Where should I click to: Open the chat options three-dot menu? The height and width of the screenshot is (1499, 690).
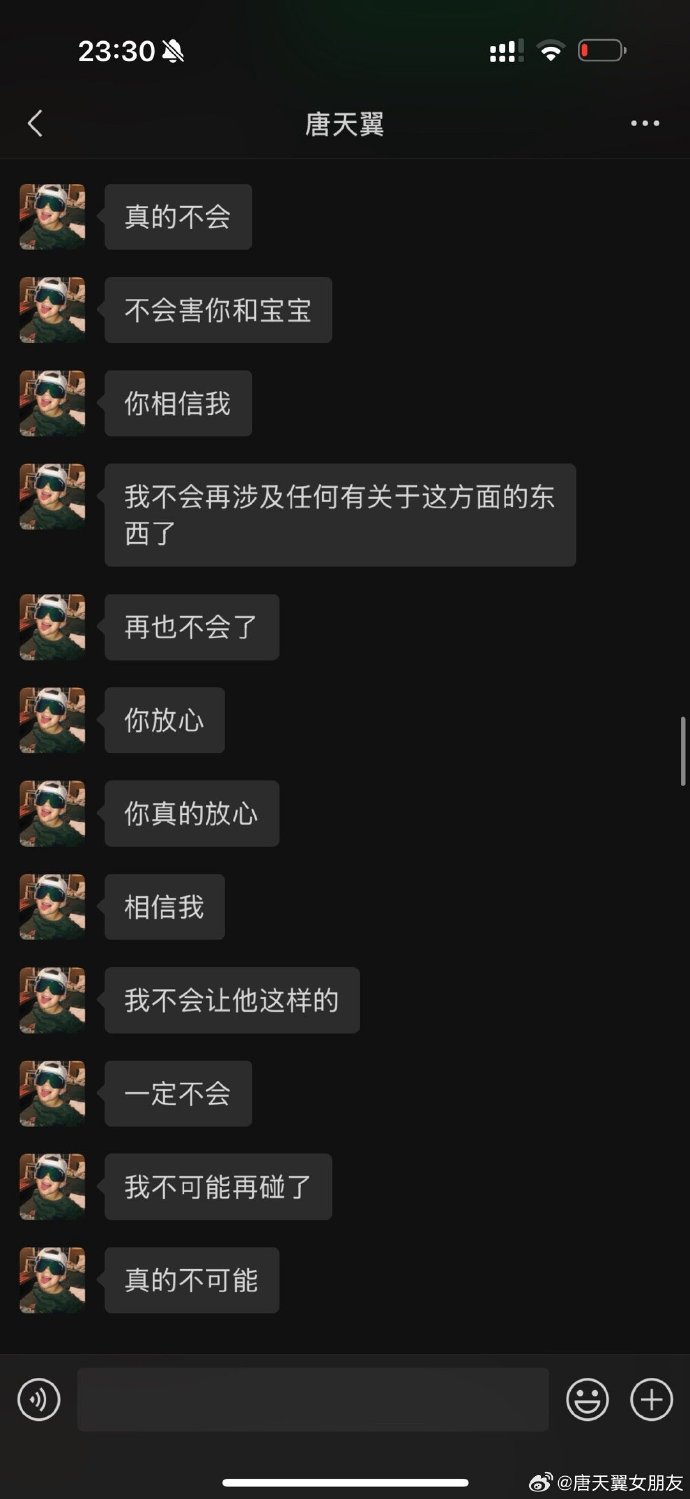(645, 124)
